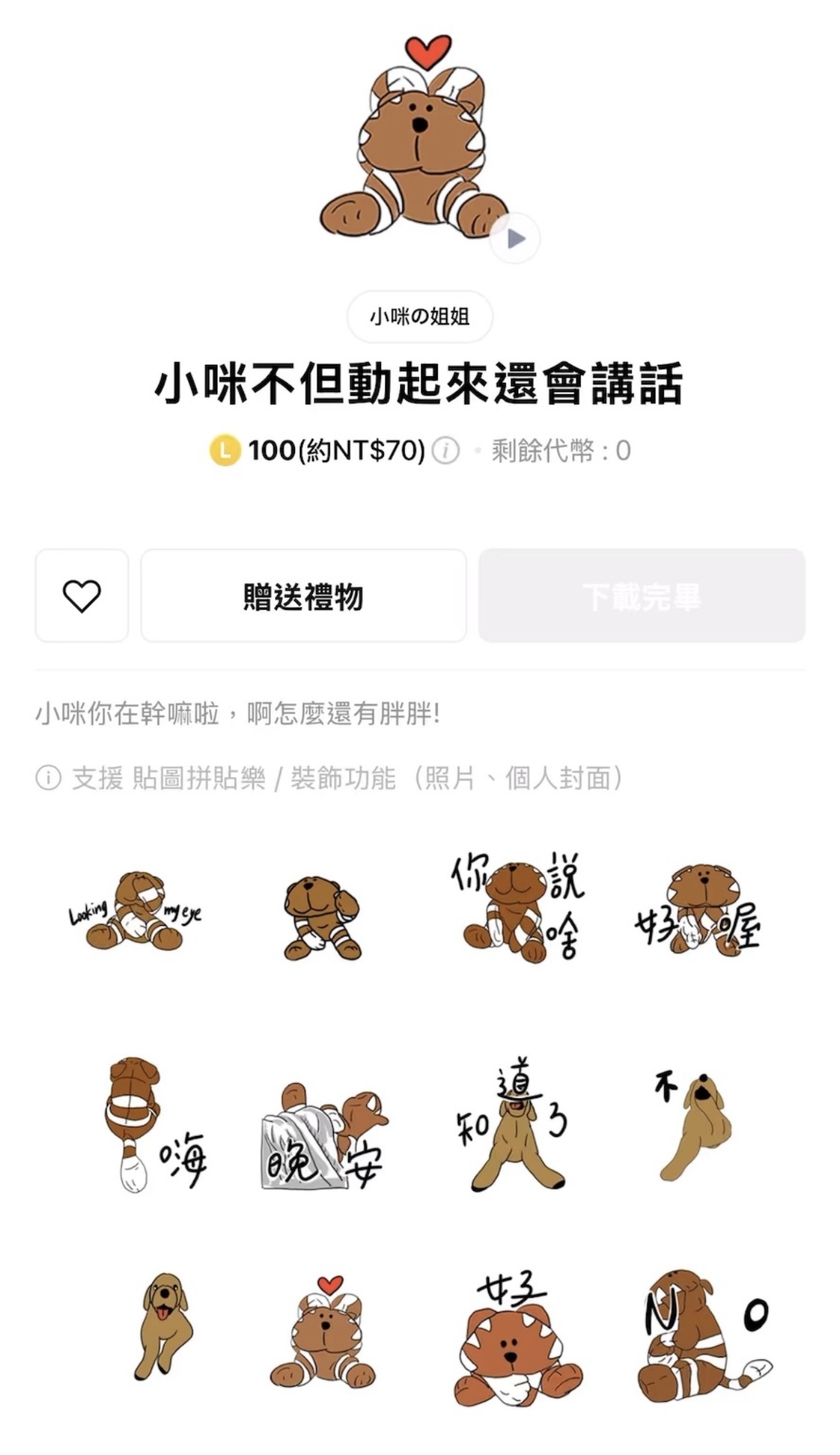Open creator page 小咪の姐姐

(420, 316)
